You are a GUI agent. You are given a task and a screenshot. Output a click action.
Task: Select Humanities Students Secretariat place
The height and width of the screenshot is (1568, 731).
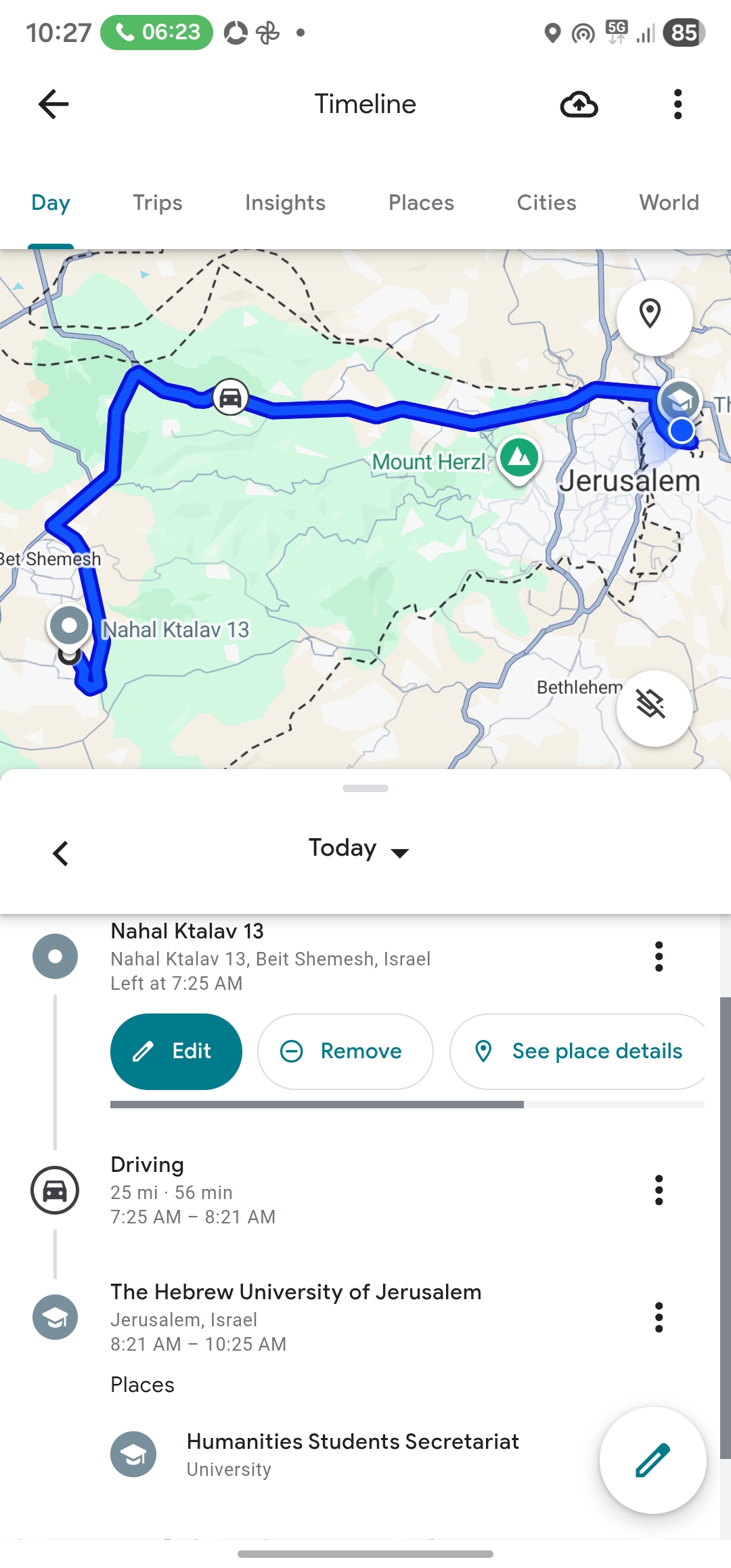[x=352, y=1454]
